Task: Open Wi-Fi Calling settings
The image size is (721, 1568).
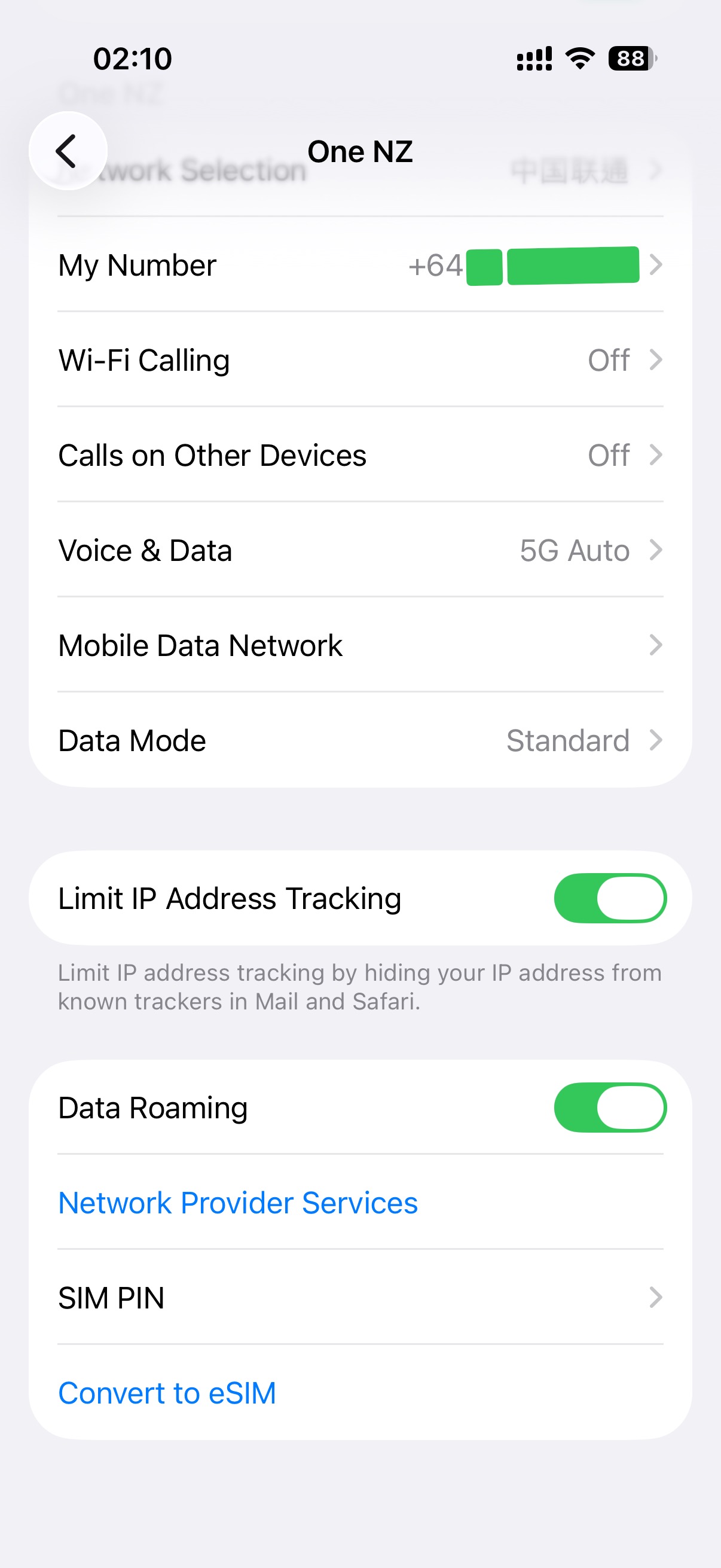Action: 359,361
